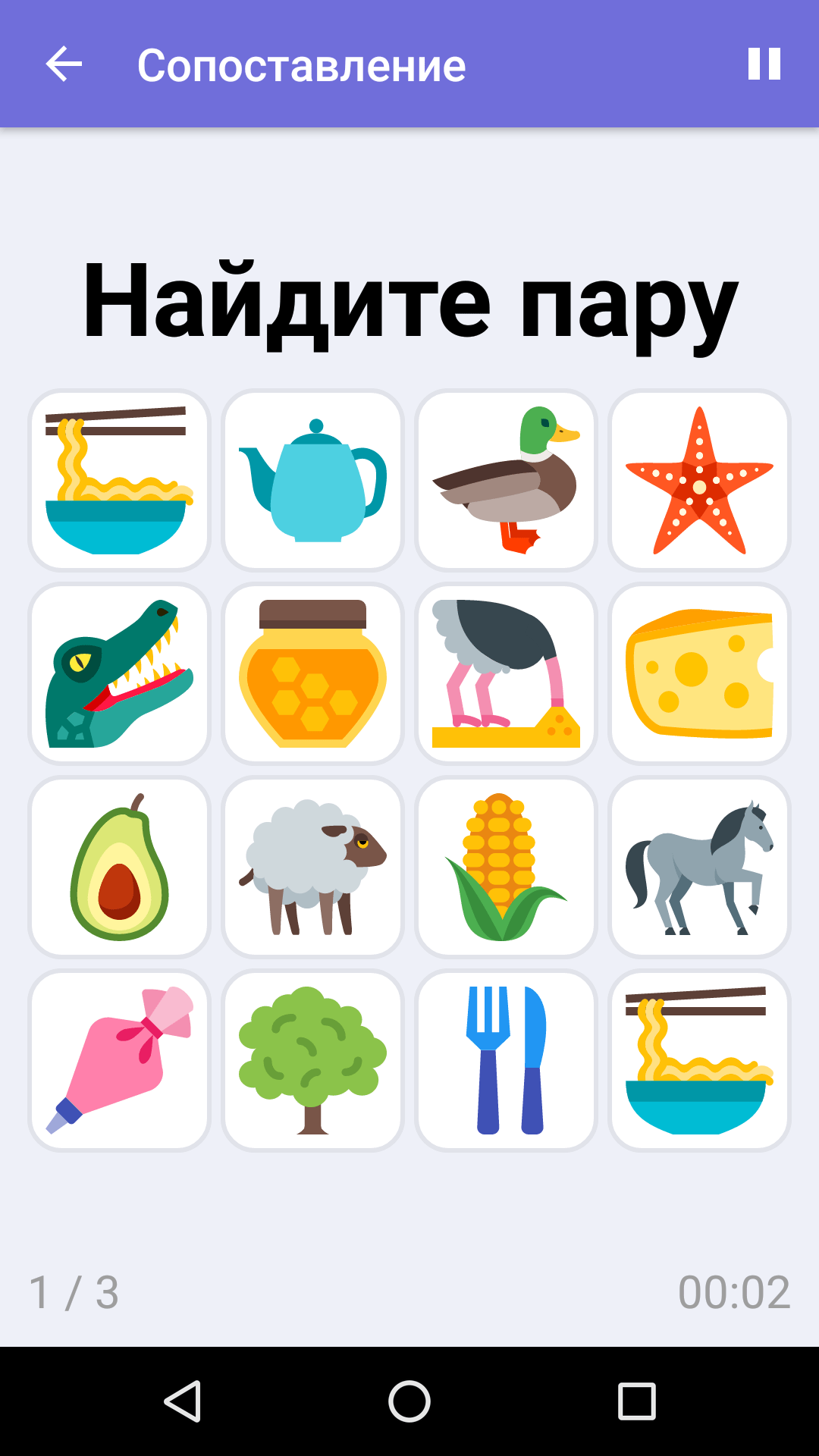Select the grey horse tile
The width and height of the screenshot is (819, 1456).
tap(699, 867)
